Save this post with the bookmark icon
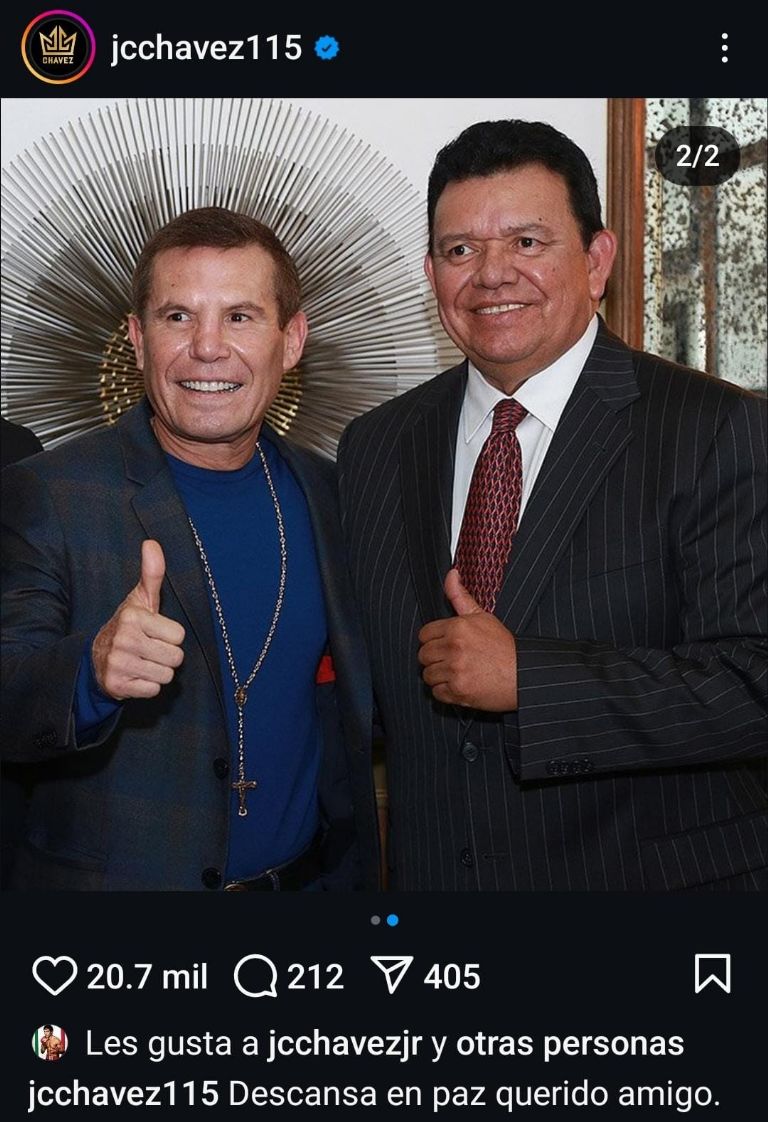This screenshot has height=1122, width=768. click(x=712, y=975)
